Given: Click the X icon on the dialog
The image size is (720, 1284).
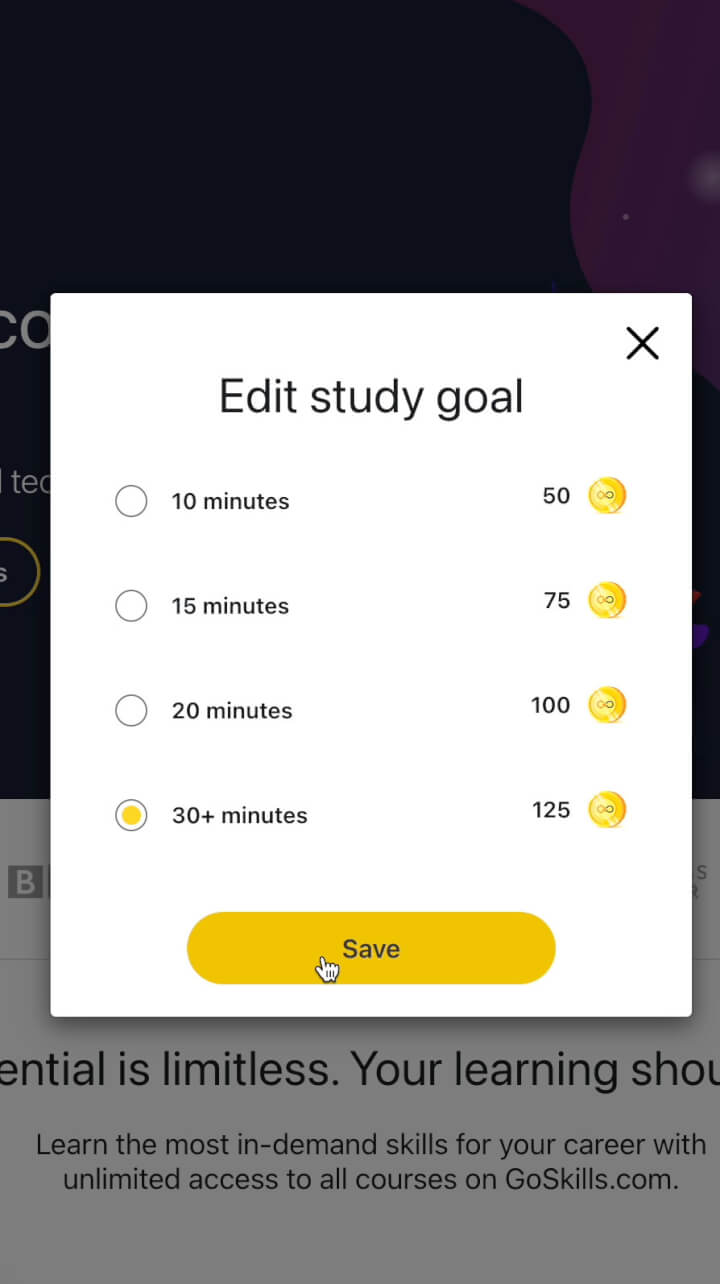Looking at the screenshot, I should coord(642,342).
